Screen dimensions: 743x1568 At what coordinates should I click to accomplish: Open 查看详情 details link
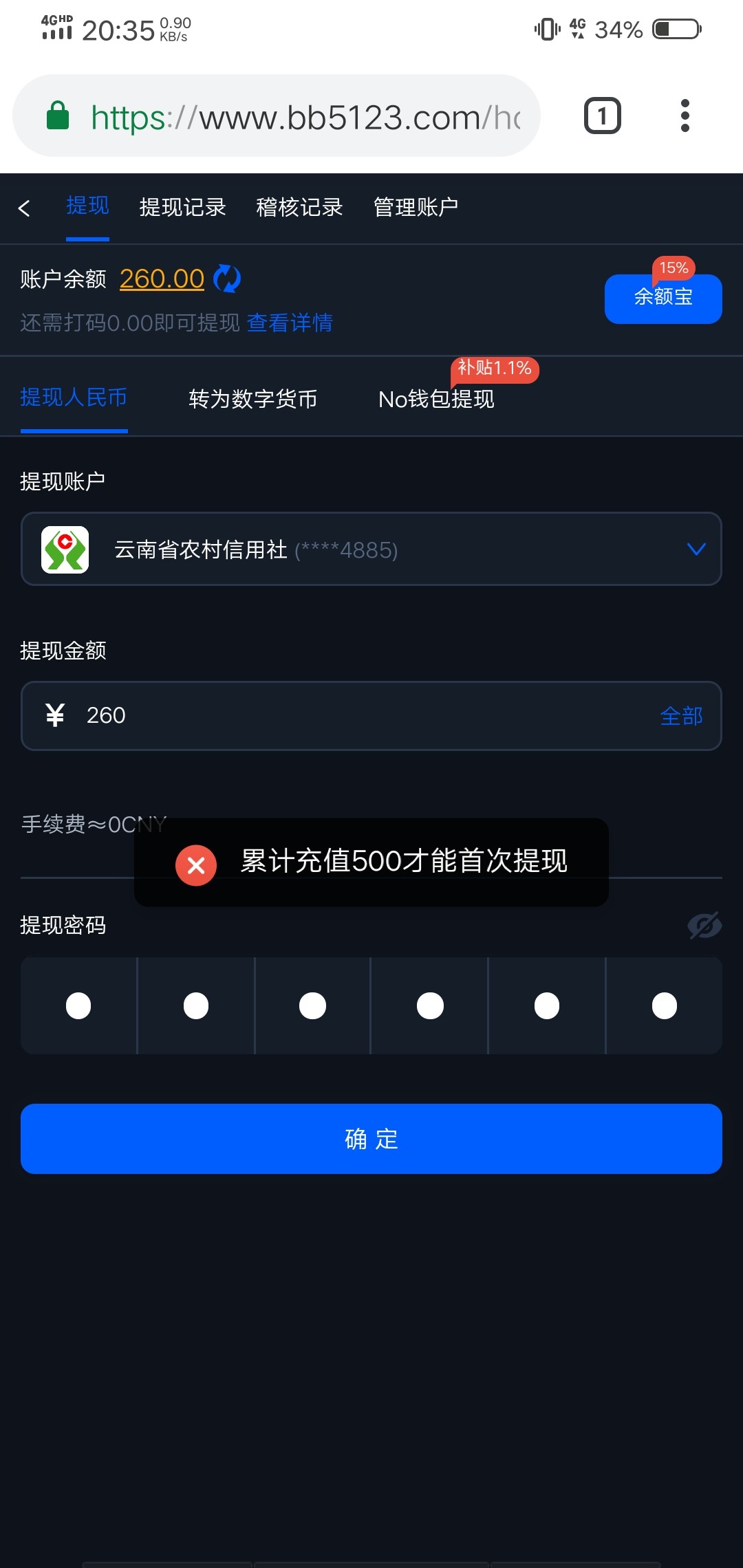289,323
